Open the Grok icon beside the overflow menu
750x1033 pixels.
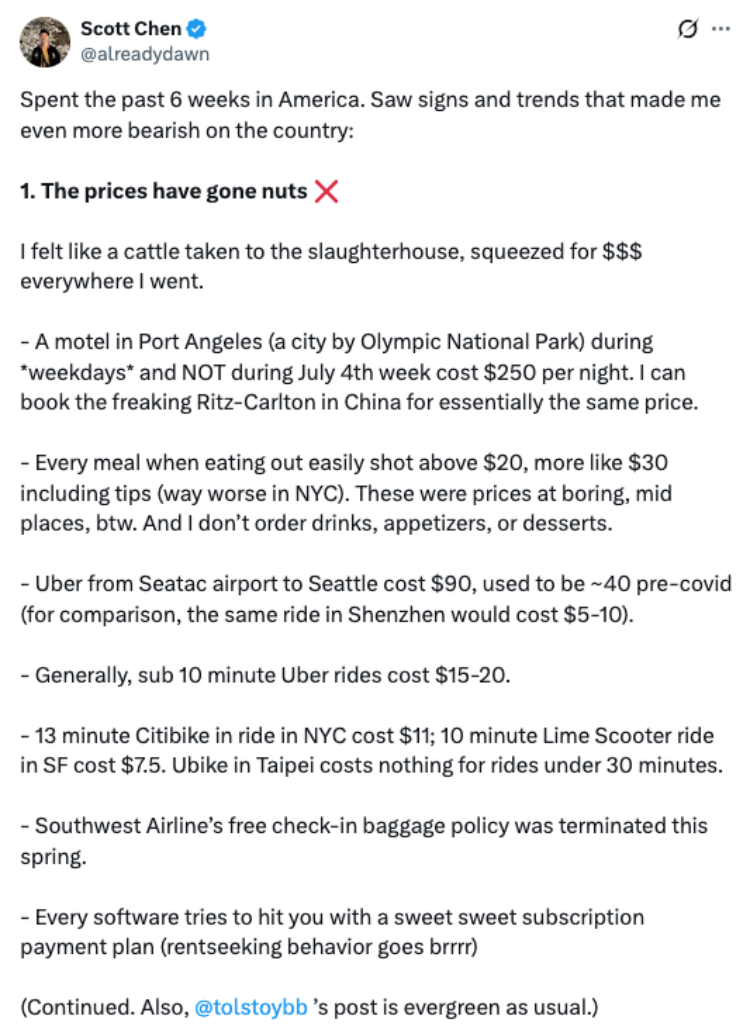click(x=687, y=29)
